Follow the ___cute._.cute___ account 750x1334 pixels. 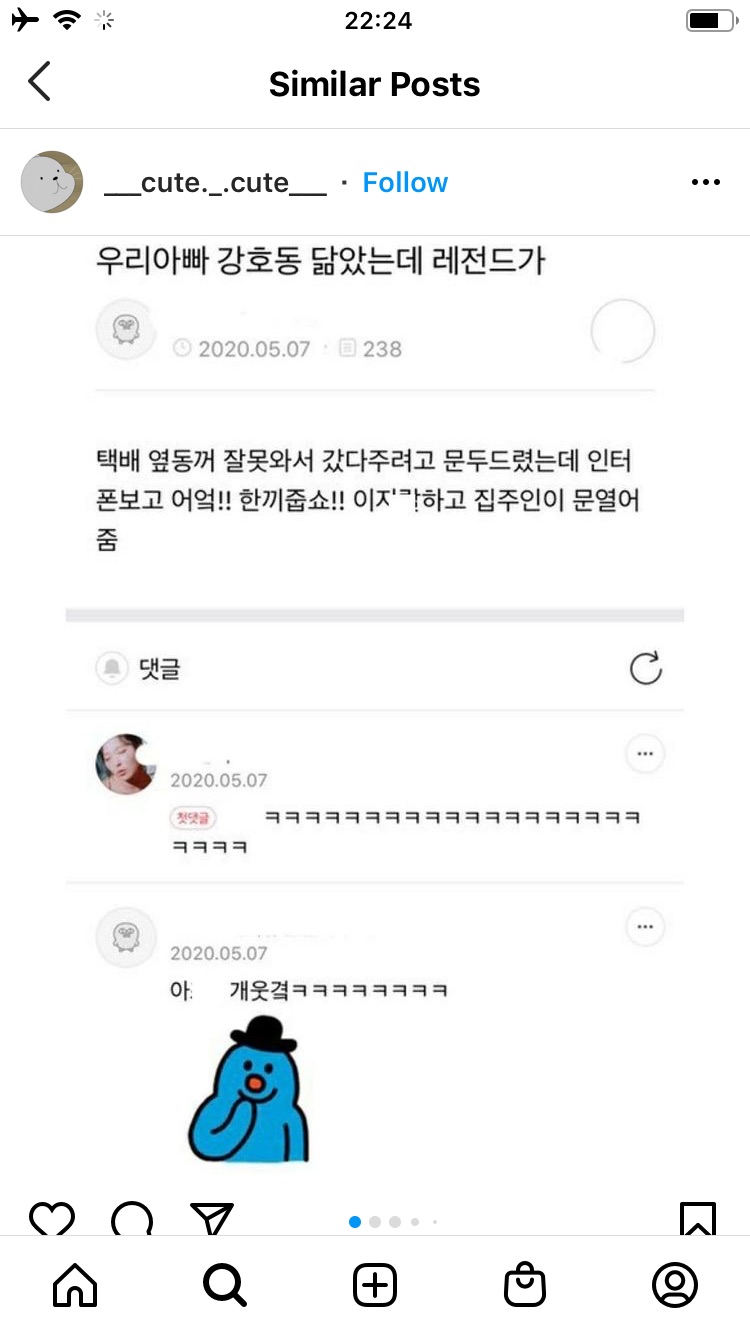tap(405, 183)
